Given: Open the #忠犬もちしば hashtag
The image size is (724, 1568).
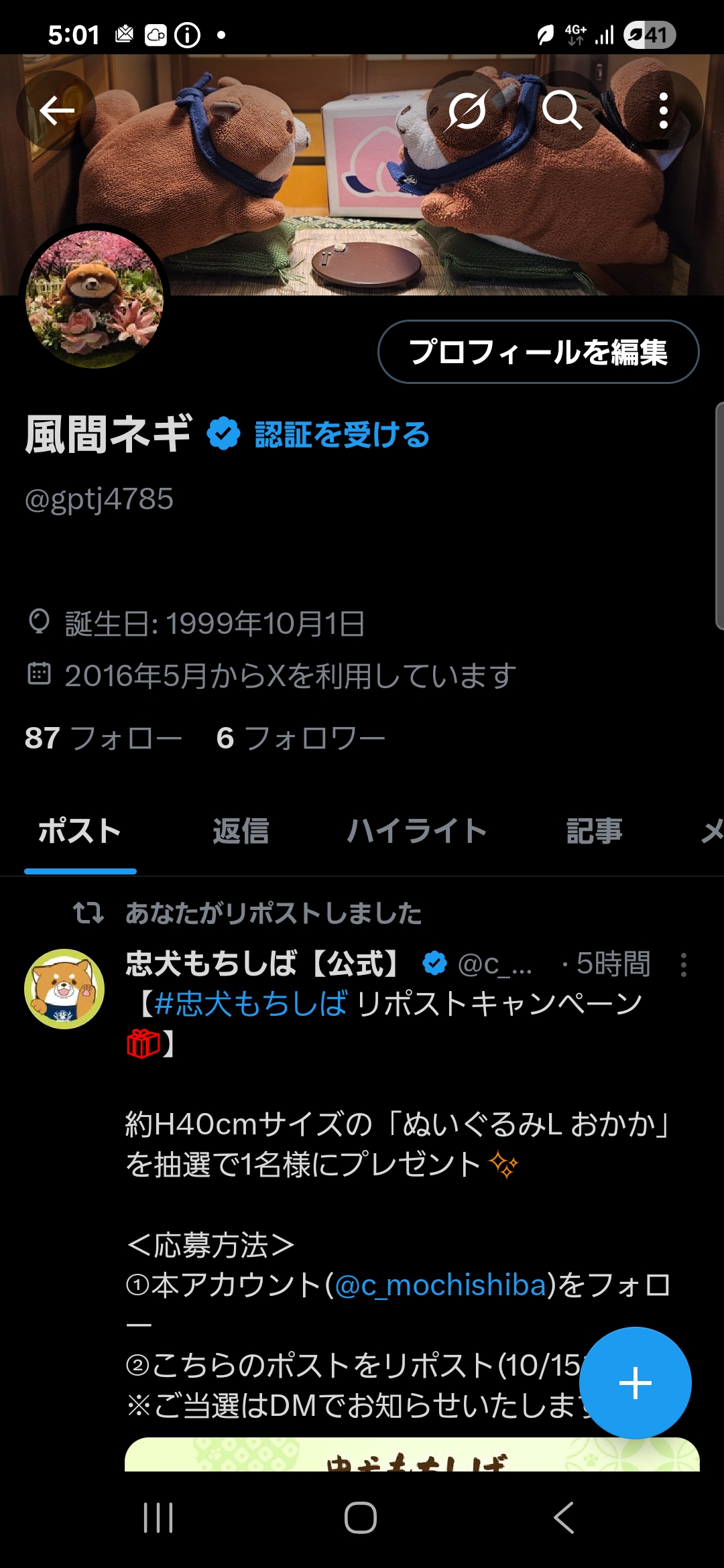Looking at the screenshot, I should [x=251, y=1004].
